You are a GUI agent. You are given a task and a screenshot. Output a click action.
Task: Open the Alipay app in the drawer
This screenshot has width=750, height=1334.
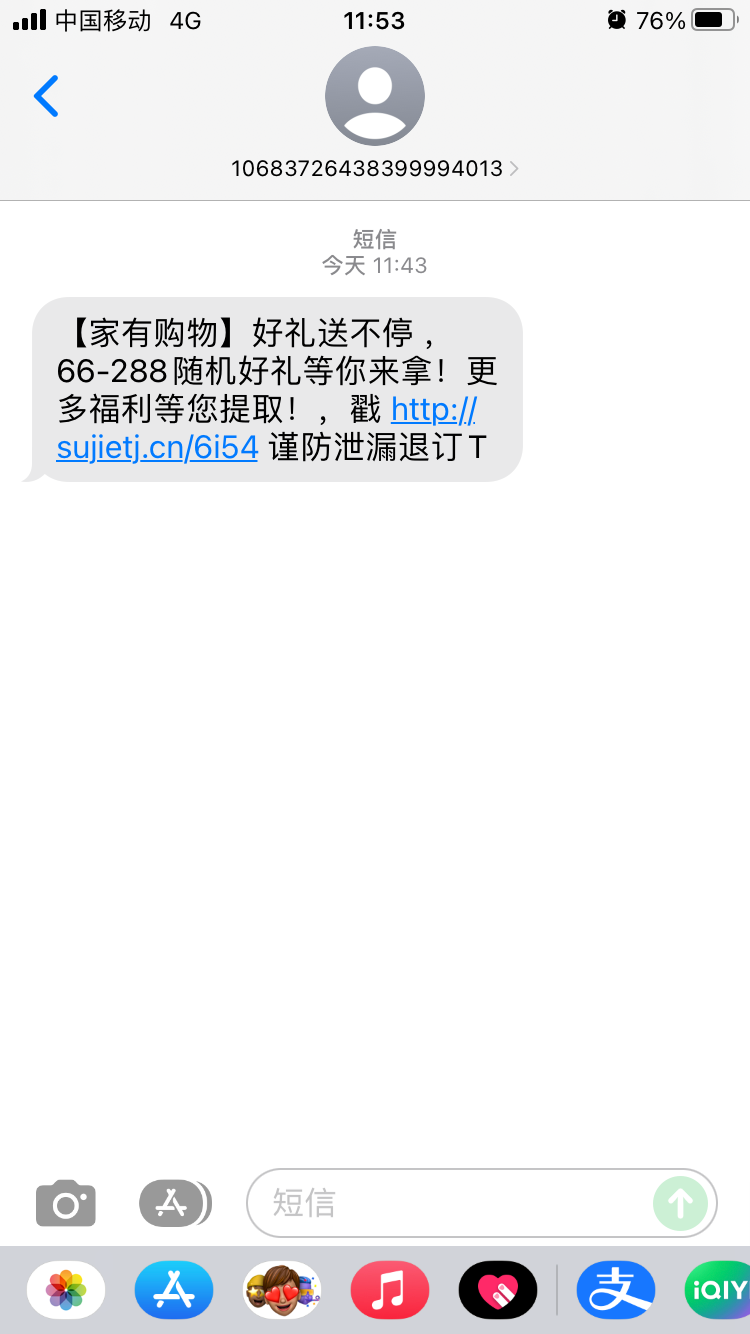tap(616, 1290)
